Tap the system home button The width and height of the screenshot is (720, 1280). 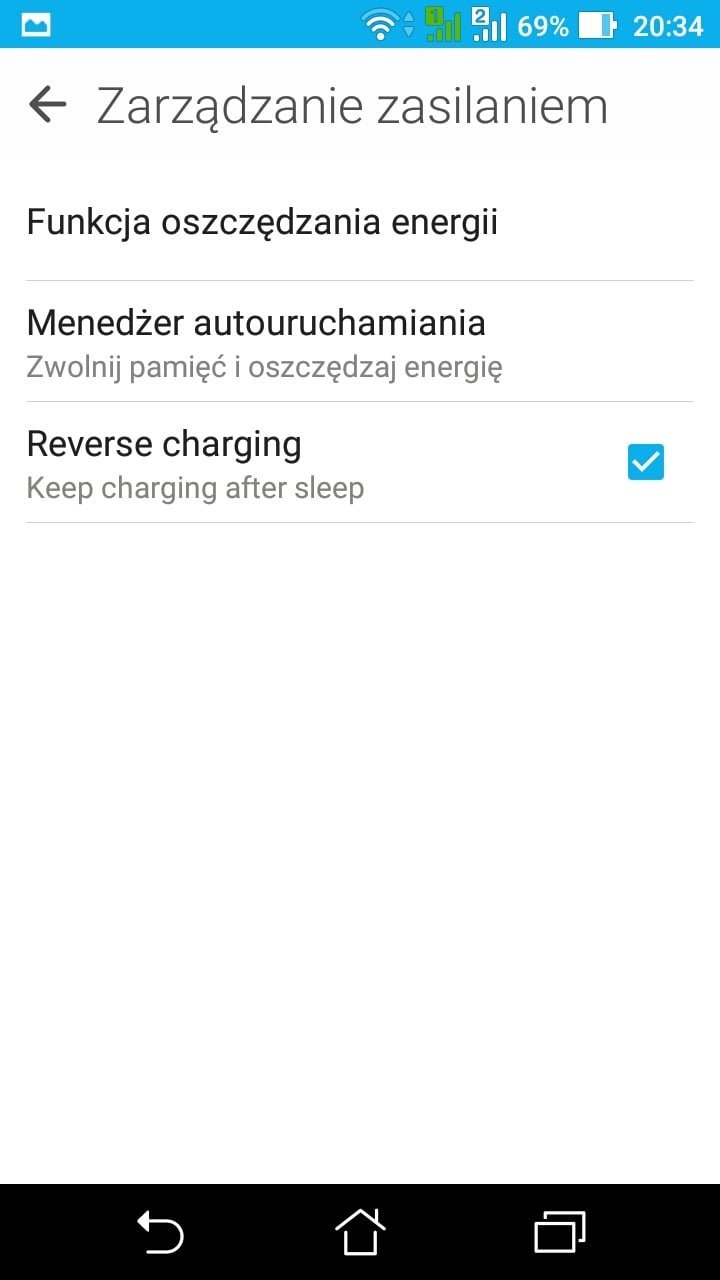(x=360, y=1231)
